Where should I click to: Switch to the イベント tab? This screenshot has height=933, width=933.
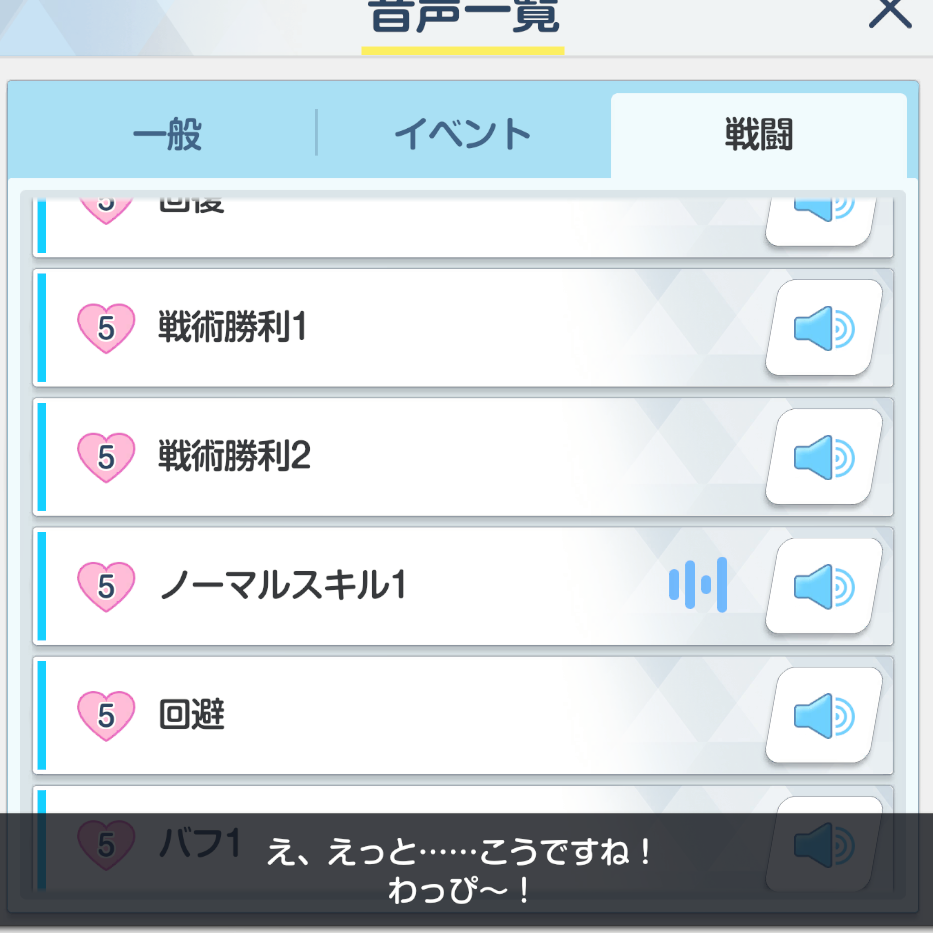462,135
